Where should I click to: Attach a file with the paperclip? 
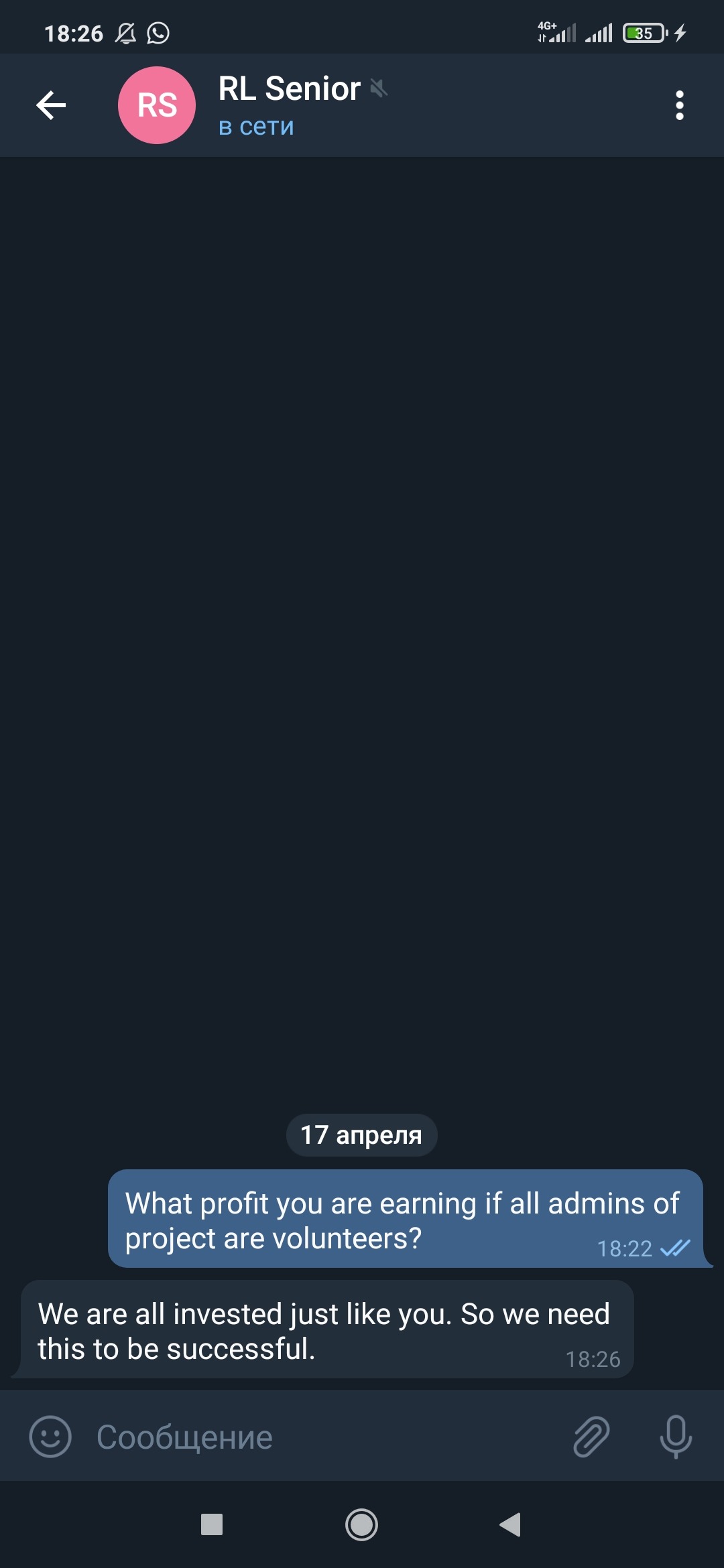pyautogui.click(x=591, y=1437)
